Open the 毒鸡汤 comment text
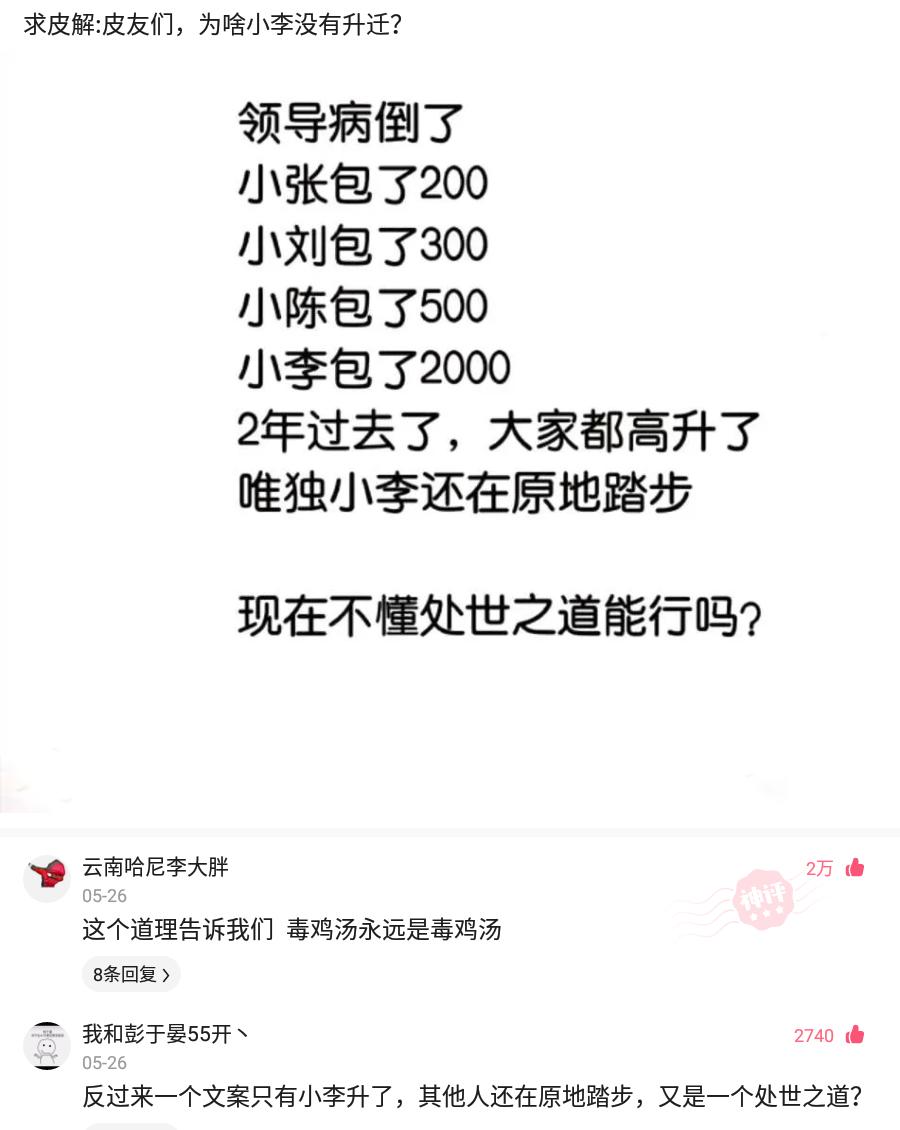Screen dimensions: 900x1130 (x=291, y=930)
